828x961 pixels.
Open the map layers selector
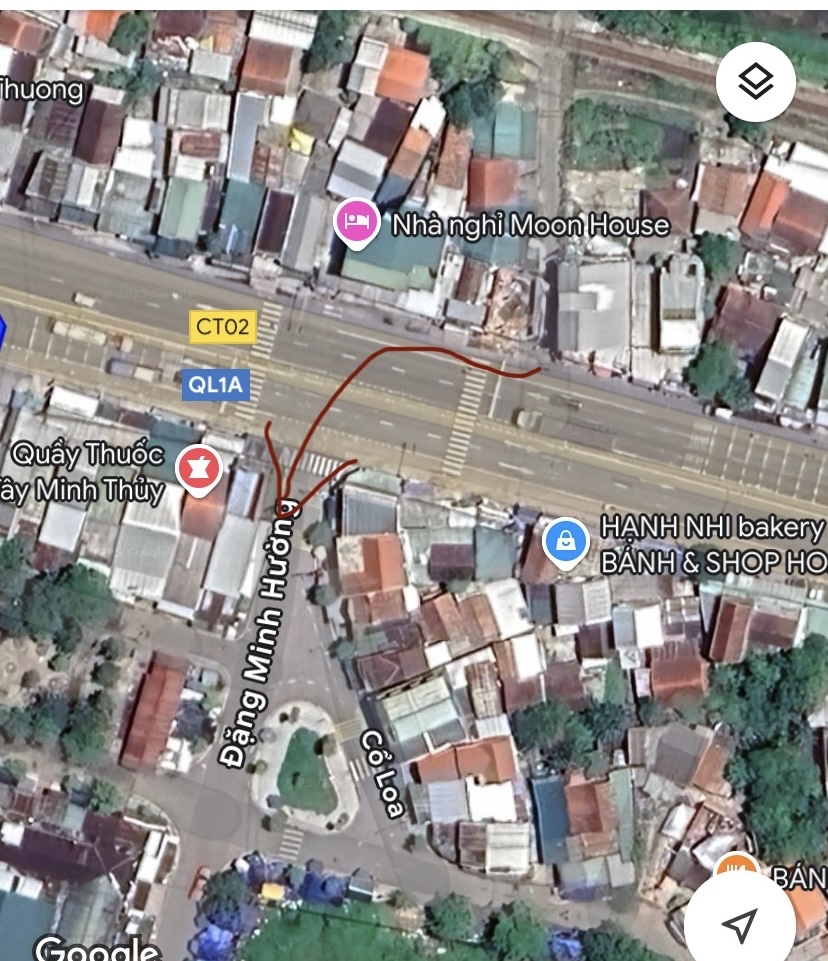point(757,82)
